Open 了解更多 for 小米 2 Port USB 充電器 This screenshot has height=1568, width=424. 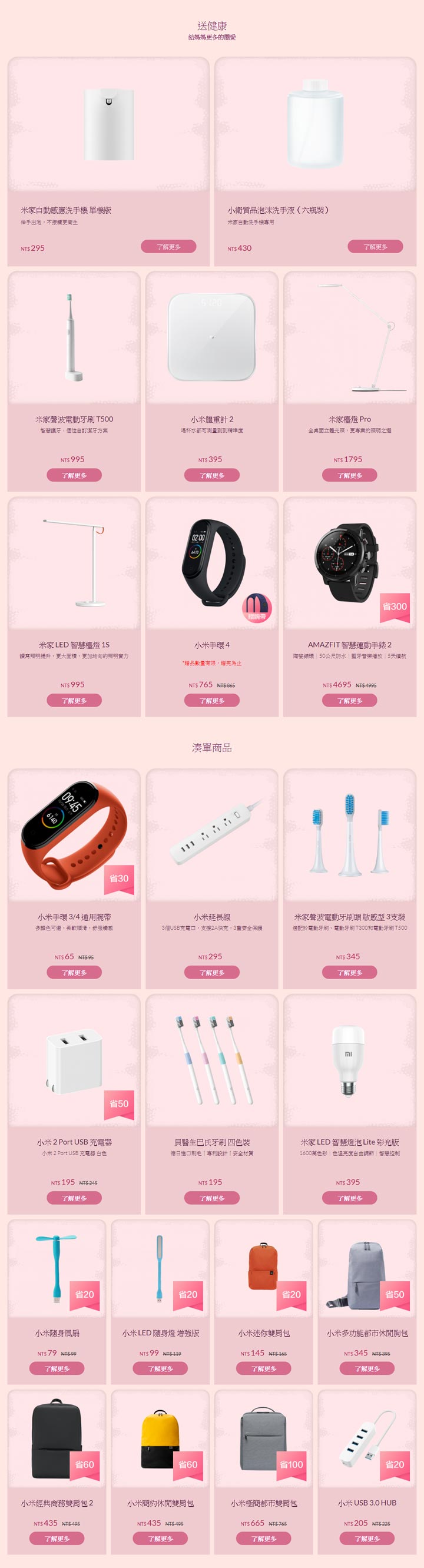click(74, 1198)
